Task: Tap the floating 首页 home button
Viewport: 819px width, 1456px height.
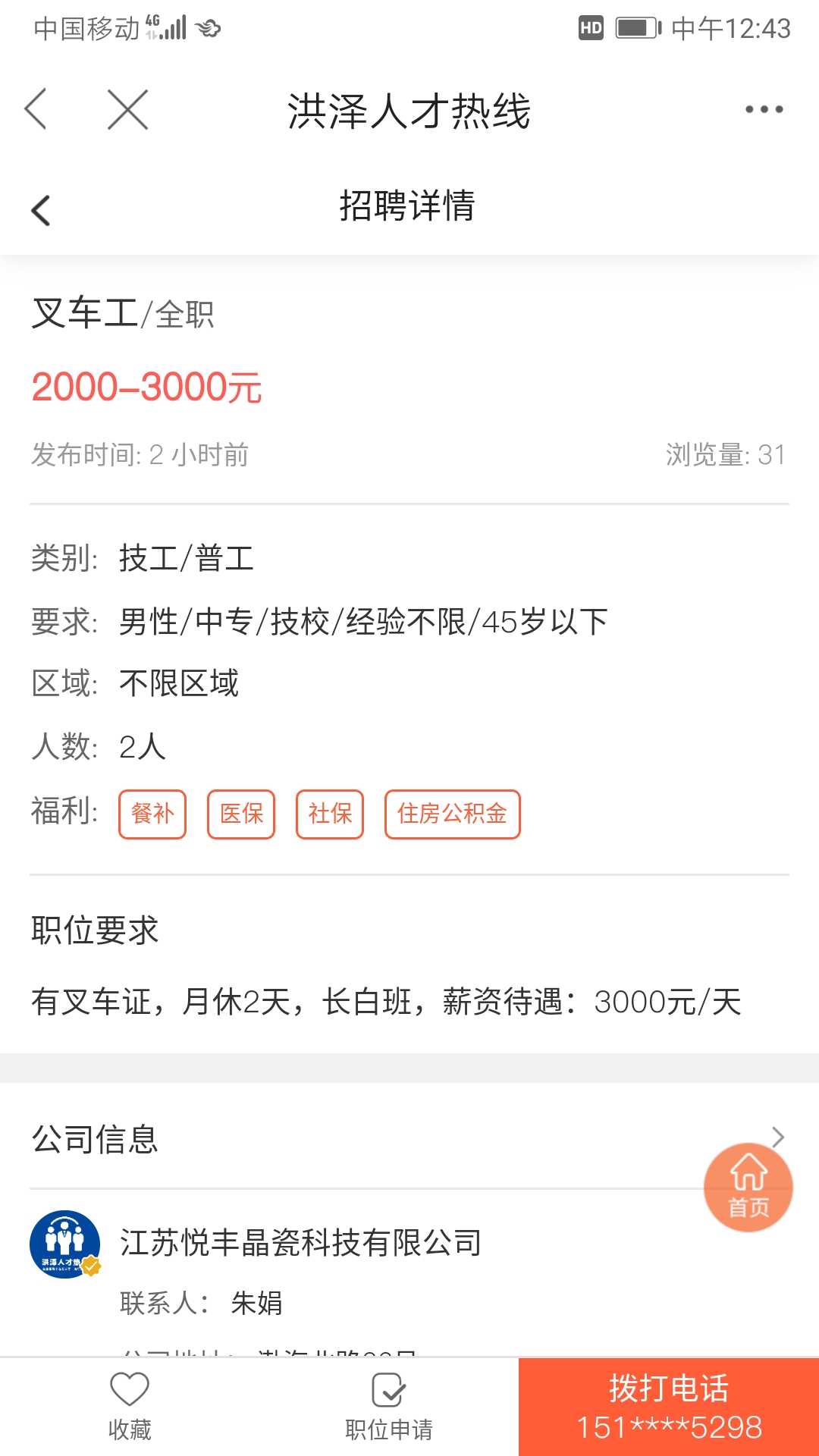Action: pos(748,1187)
